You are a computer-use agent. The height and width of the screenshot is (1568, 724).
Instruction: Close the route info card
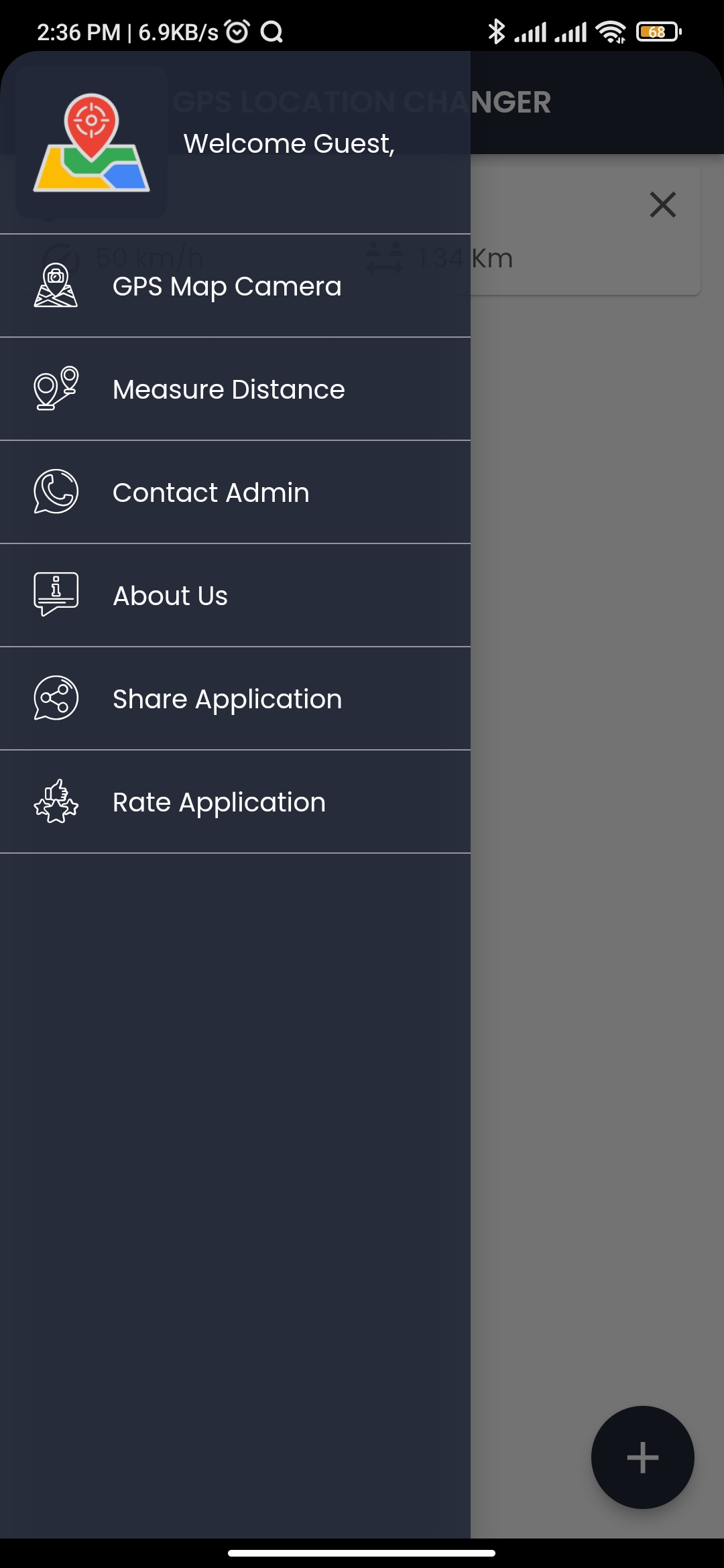pyautogui.click(x=662, y=205)
